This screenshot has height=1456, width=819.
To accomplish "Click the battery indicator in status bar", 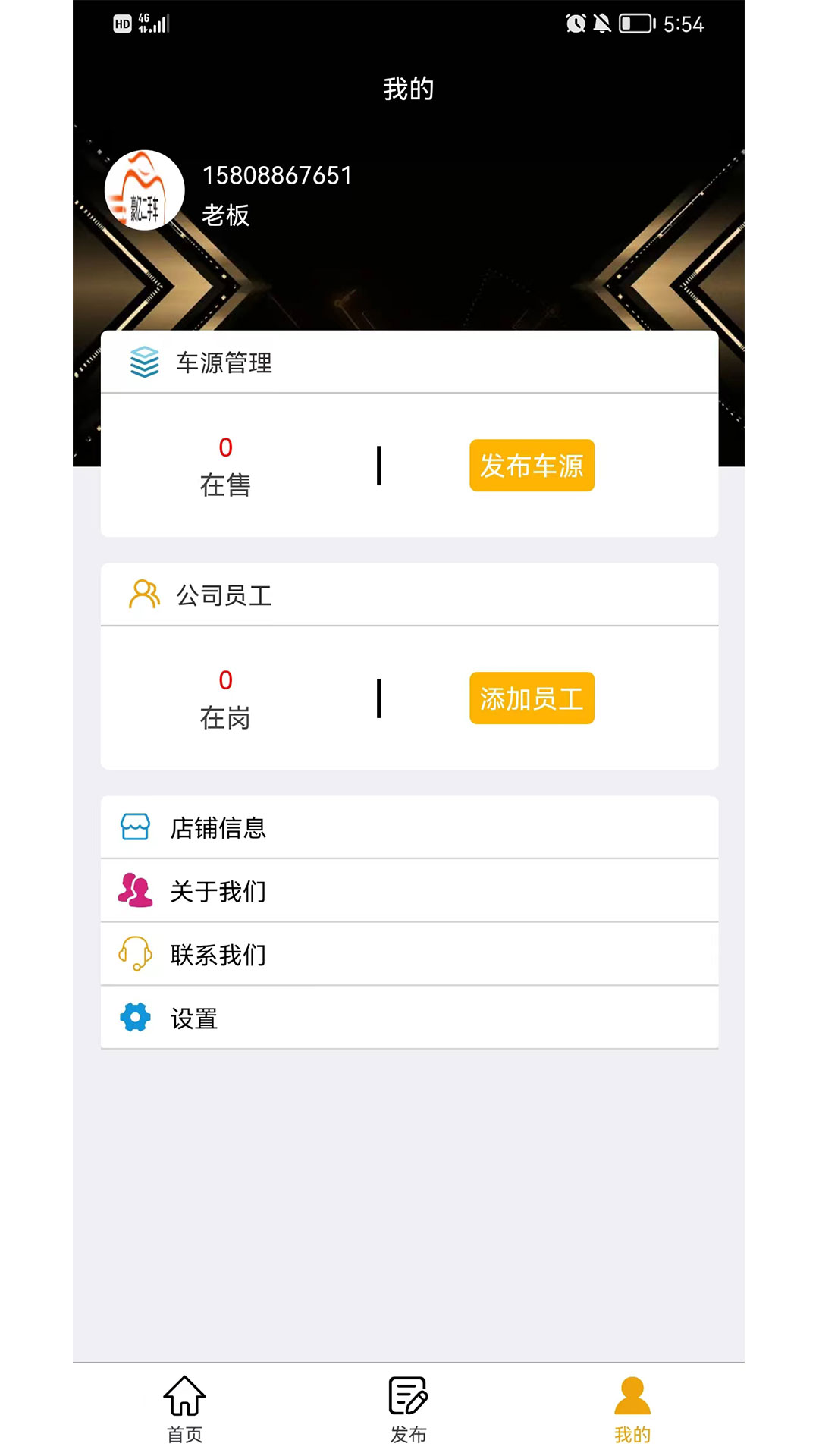I will point(637,25).
